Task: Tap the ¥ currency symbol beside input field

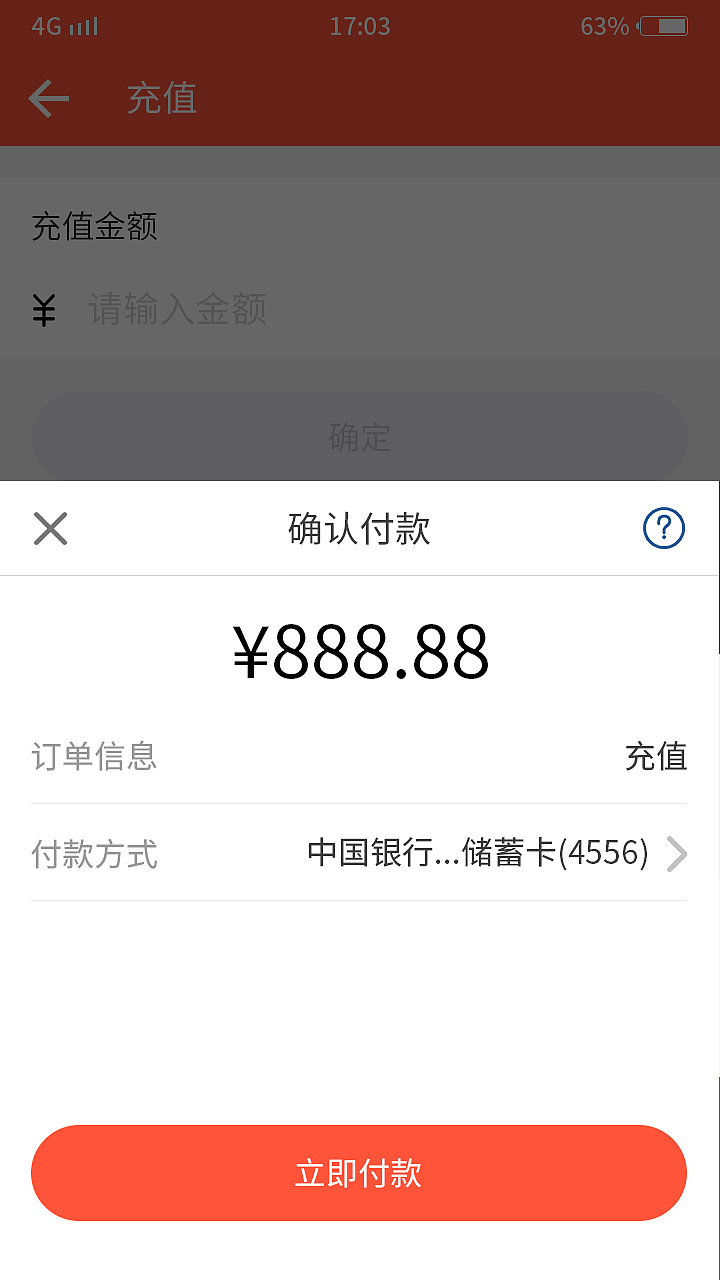Action: point(42,310)
